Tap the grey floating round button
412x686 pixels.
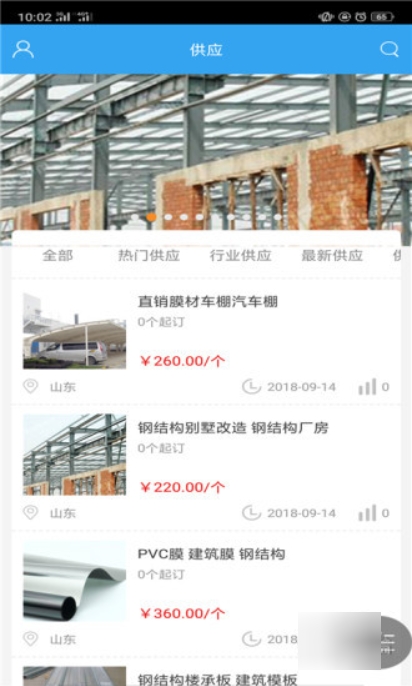click(394, 642)
